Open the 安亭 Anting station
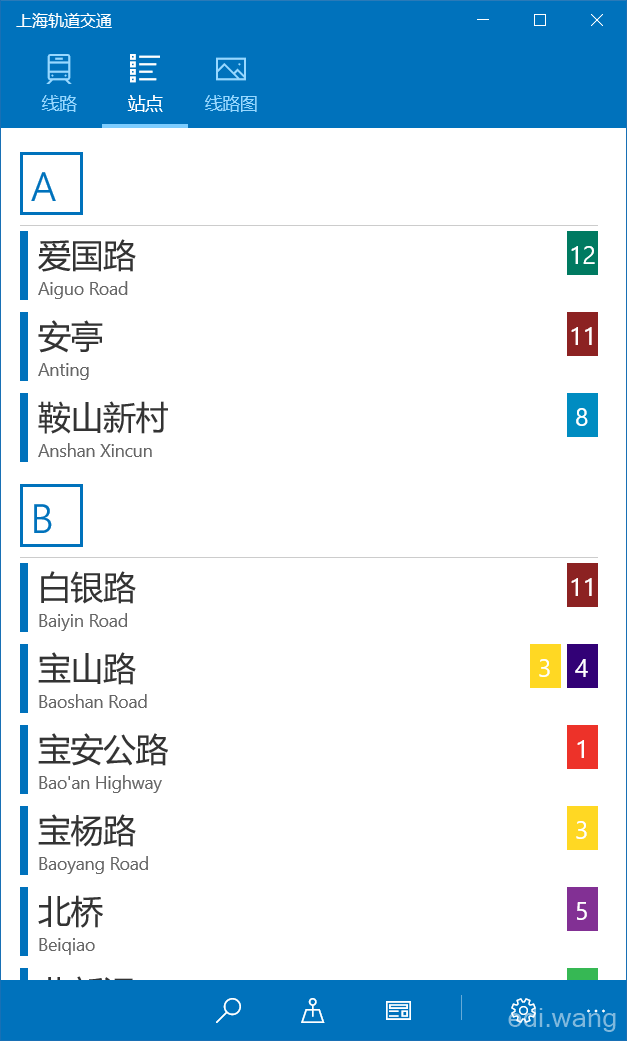 pos(309,347)
